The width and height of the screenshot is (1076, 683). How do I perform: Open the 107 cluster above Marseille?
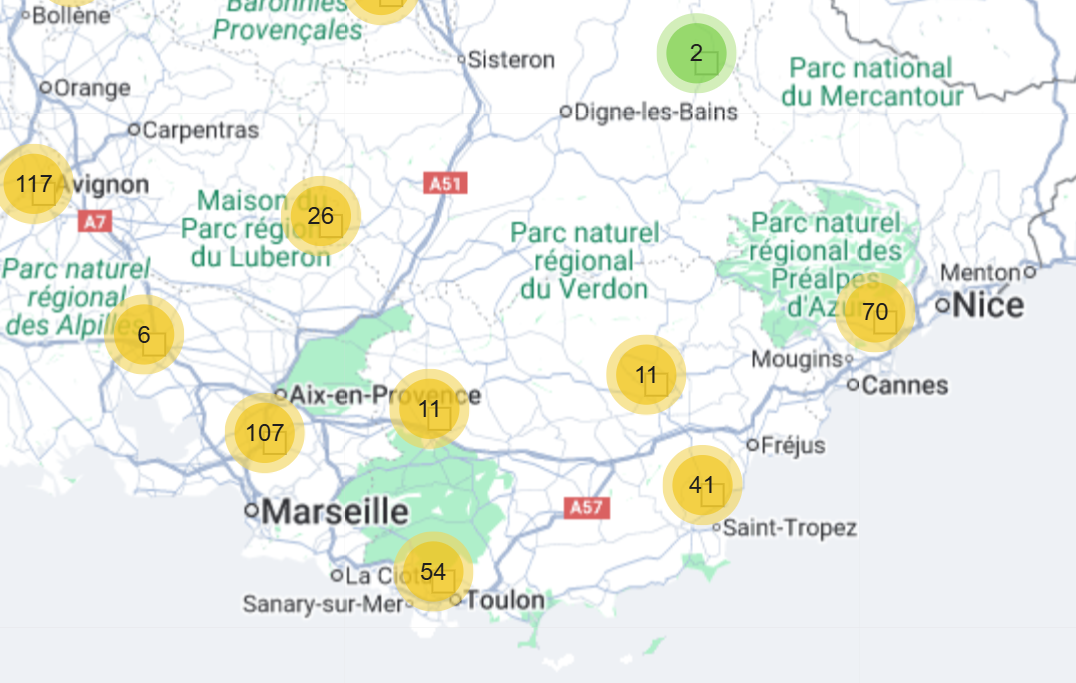pos(265,434)
